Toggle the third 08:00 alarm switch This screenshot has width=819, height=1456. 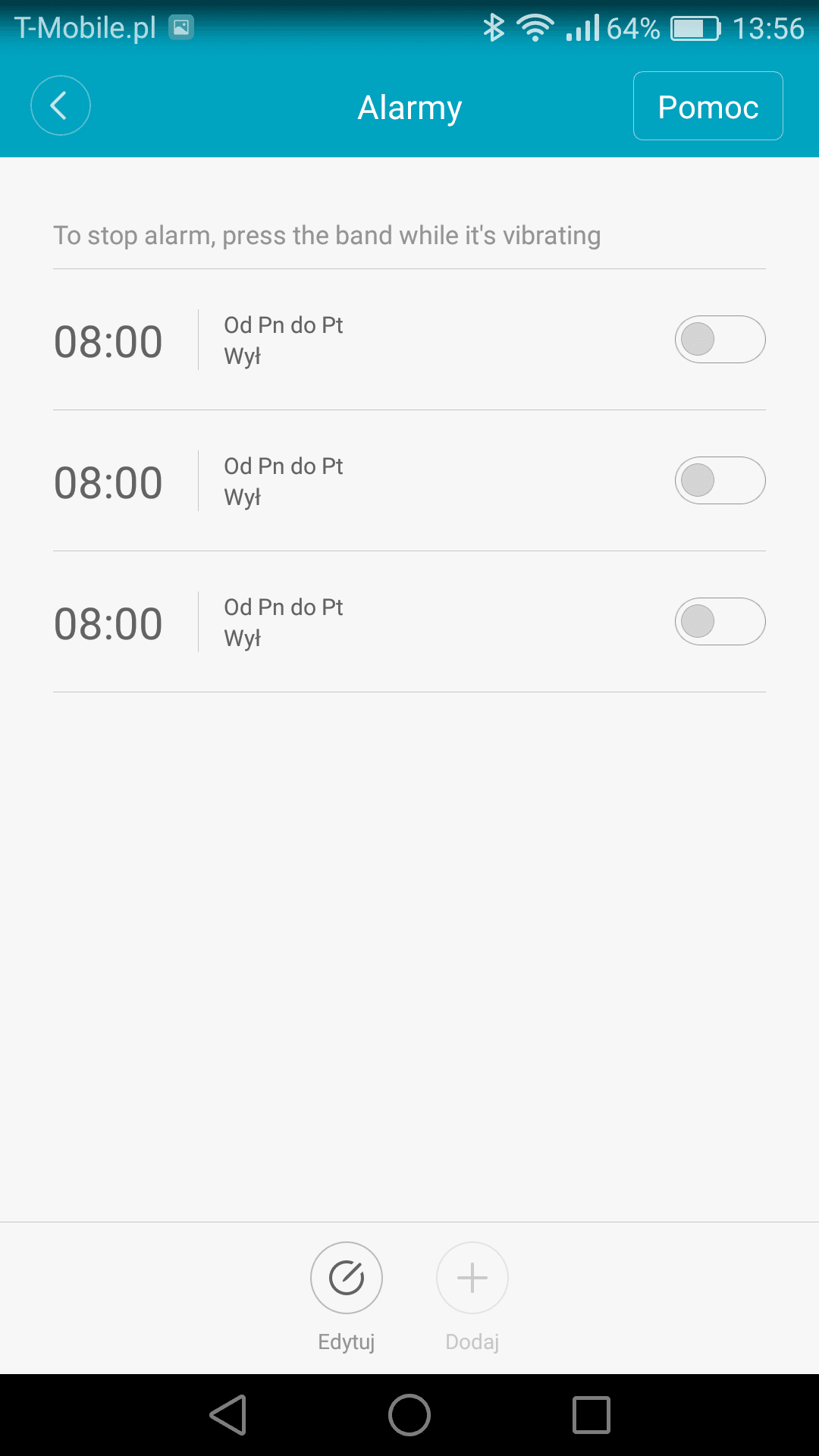[720, 621]
